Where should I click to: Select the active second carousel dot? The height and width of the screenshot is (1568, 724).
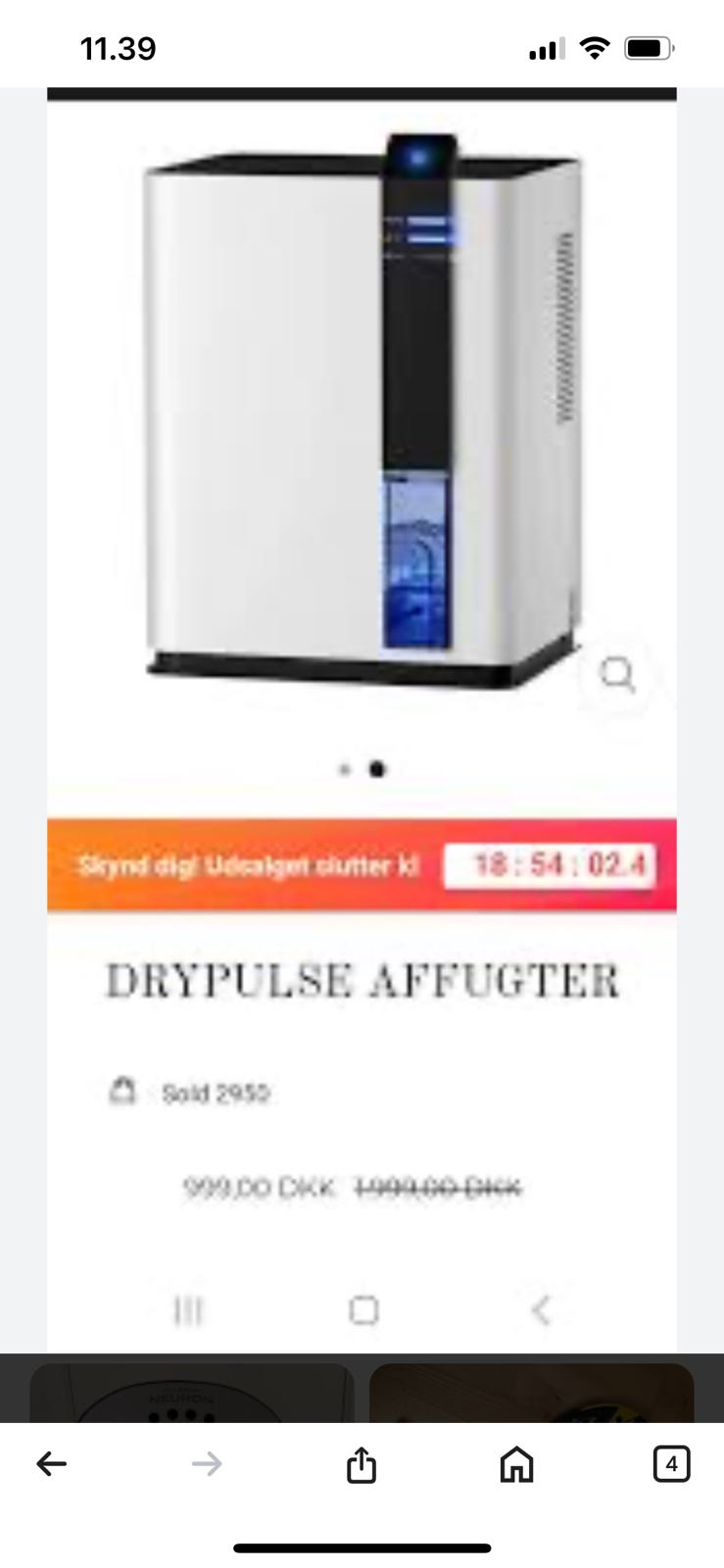[376, 770]
